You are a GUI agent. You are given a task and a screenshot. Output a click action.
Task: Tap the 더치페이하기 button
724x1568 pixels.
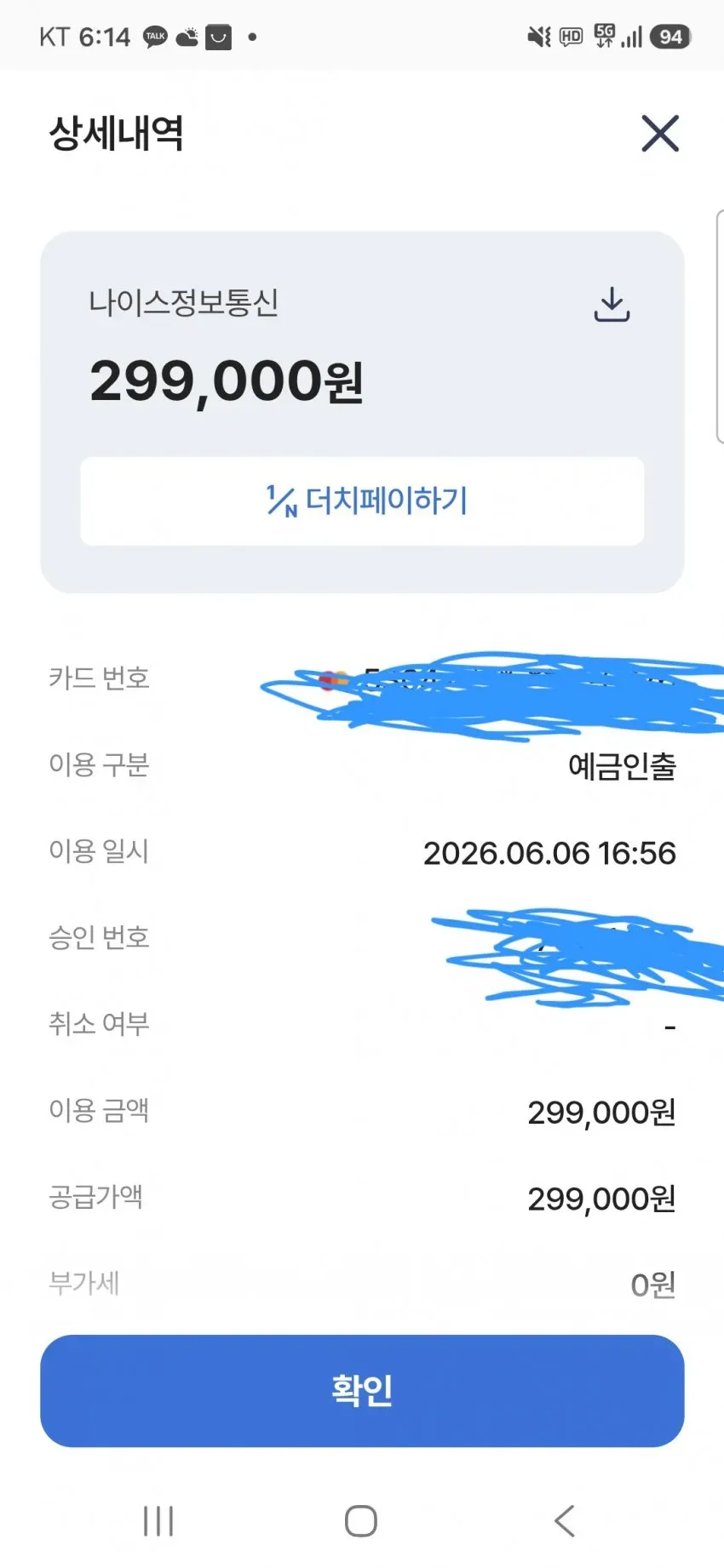point(362,501)
